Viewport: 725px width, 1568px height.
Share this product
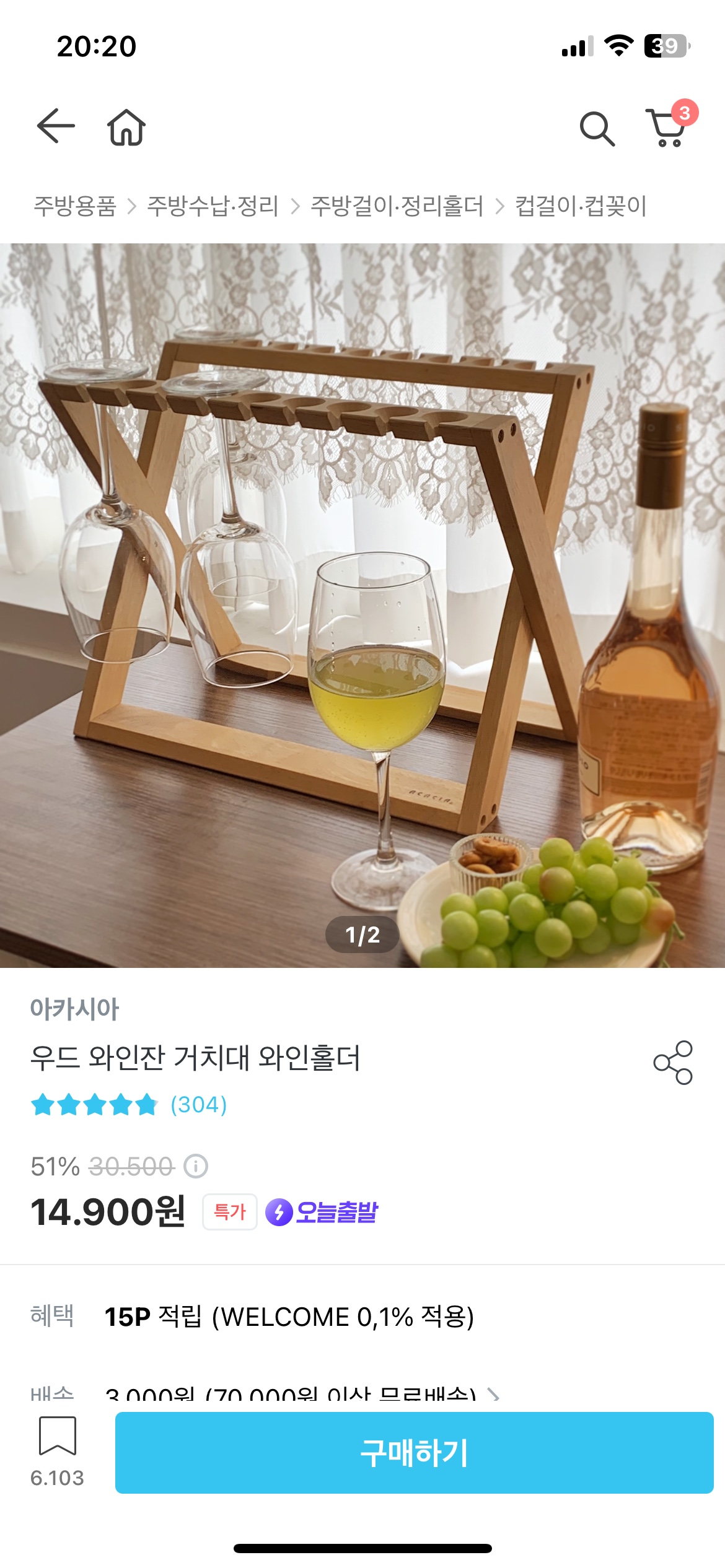(673, 1063)
